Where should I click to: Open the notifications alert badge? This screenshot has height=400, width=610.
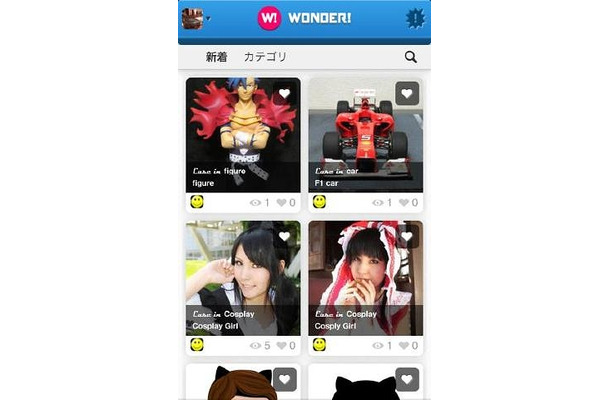[x=415, y=18]
